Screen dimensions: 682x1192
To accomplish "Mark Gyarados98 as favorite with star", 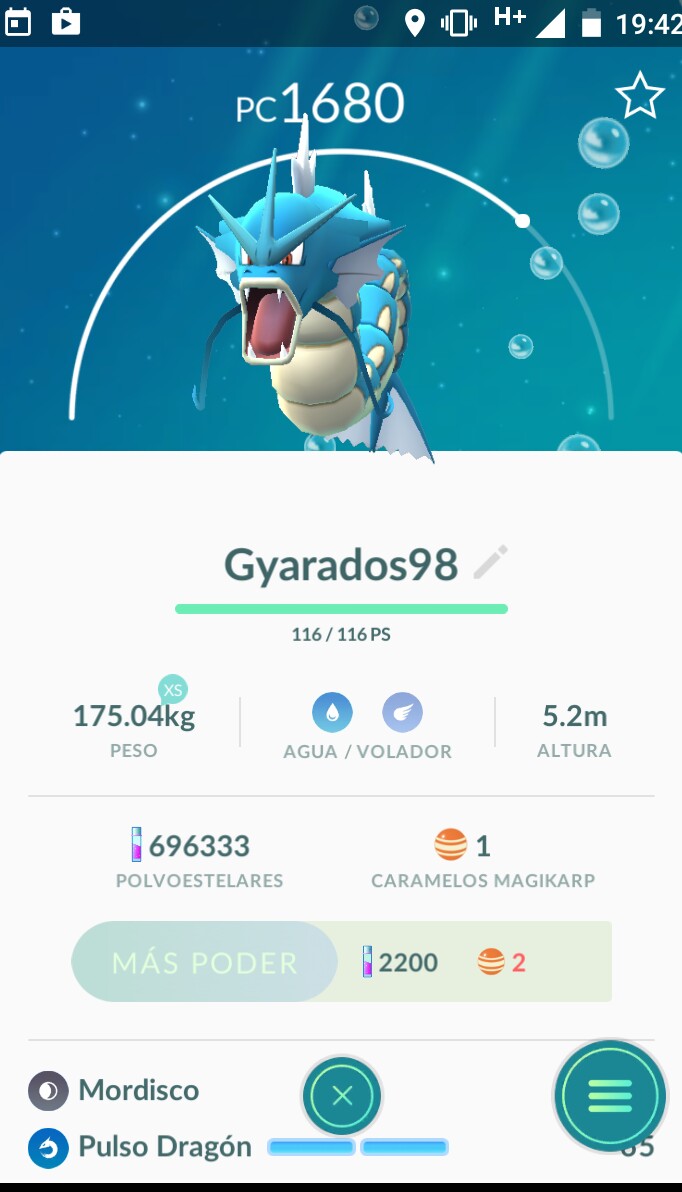I will 639,97.
